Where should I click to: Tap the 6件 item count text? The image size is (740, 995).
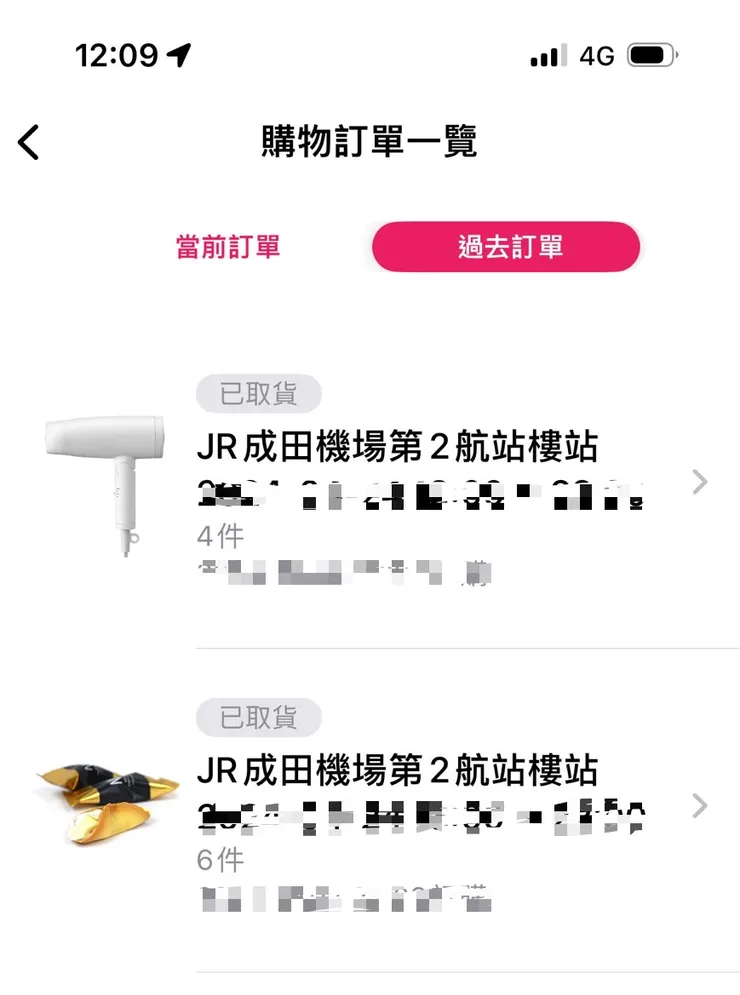(218, 860)
